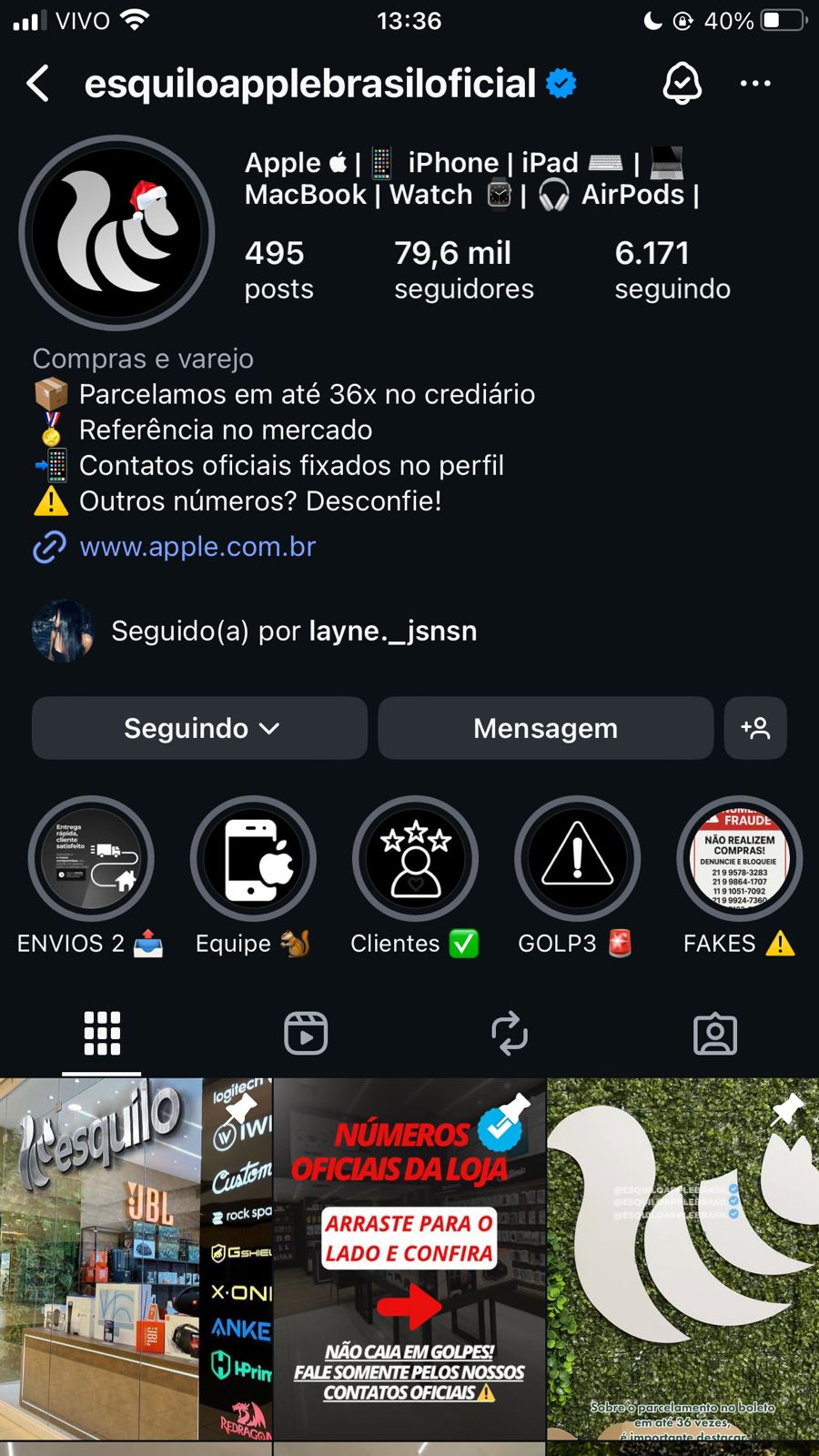Open the Clientes story highlight
The image size is (819, 1456).
(x=415, y=859)
